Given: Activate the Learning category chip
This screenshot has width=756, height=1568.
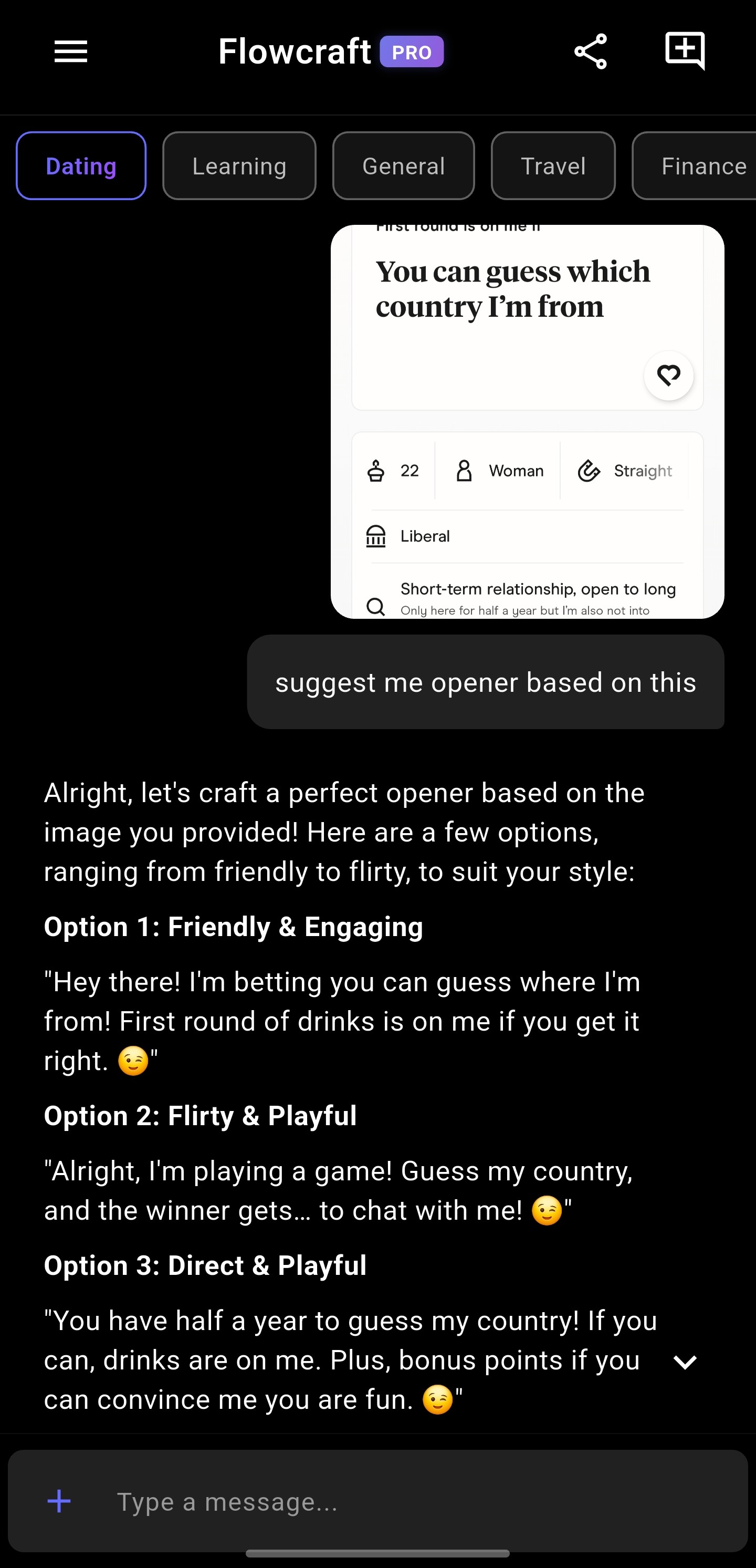Looking at the screenshot, I should pyautogui.click(x=239, y=165).
